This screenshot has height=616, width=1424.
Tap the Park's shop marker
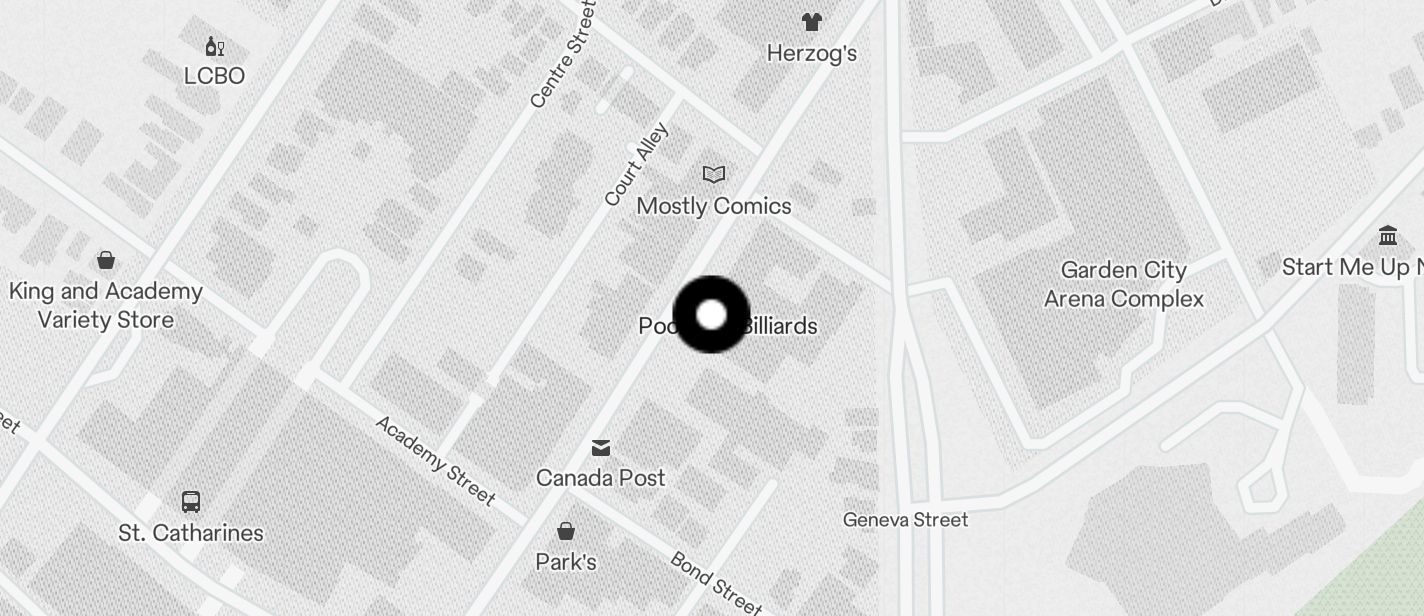(x=566, y=531)
